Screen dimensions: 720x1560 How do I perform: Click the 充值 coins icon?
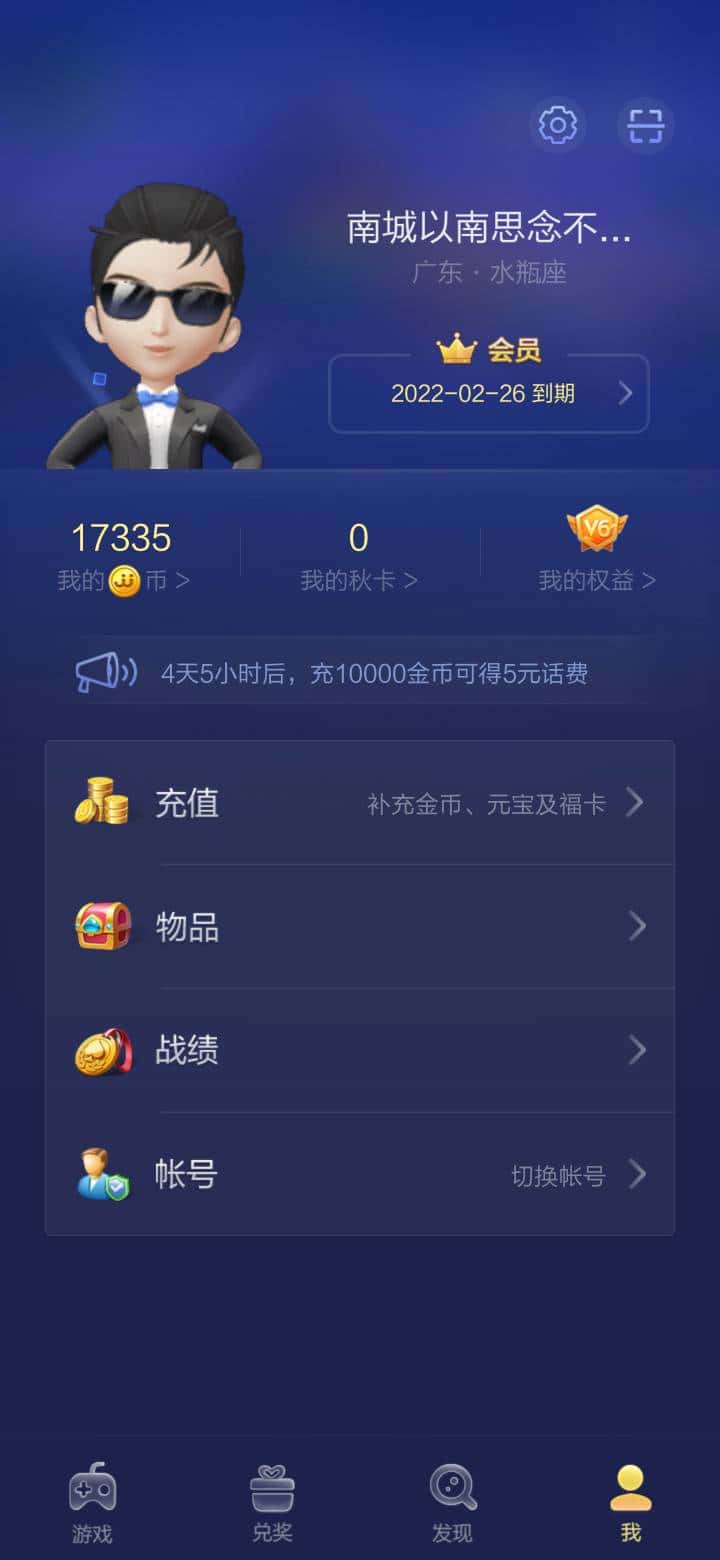[x=100, y=803]
